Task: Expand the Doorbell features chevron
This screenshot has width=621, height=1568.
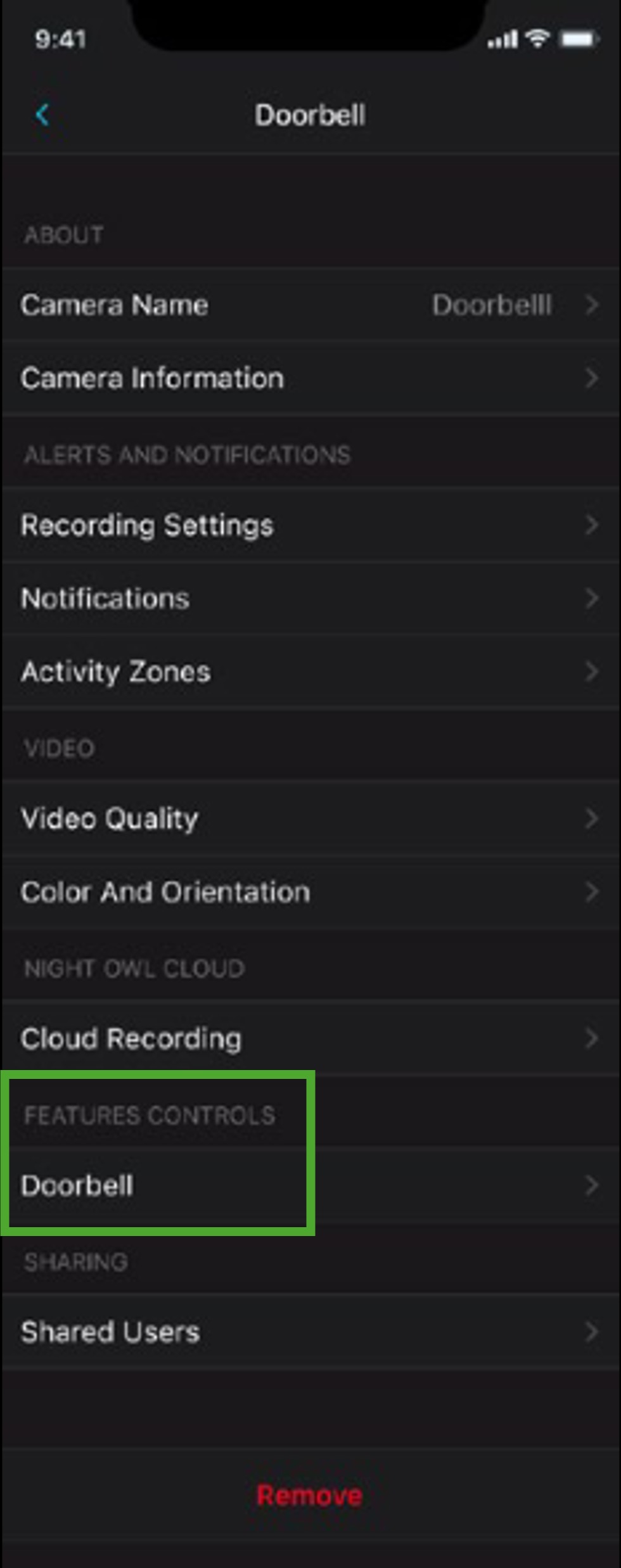Action: pos(592,1185)
